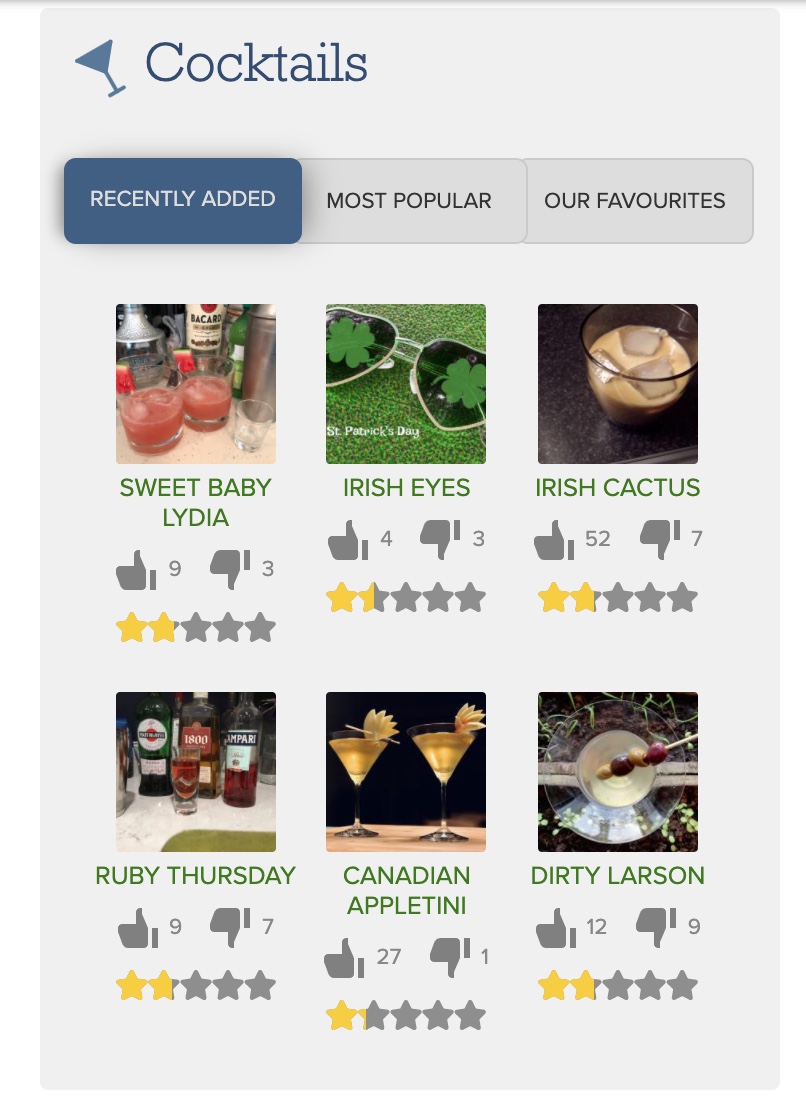The height and width of the screenshot is (1120, 806).
Task: Like the Irish Cactus cocktail
Action: 554,541
